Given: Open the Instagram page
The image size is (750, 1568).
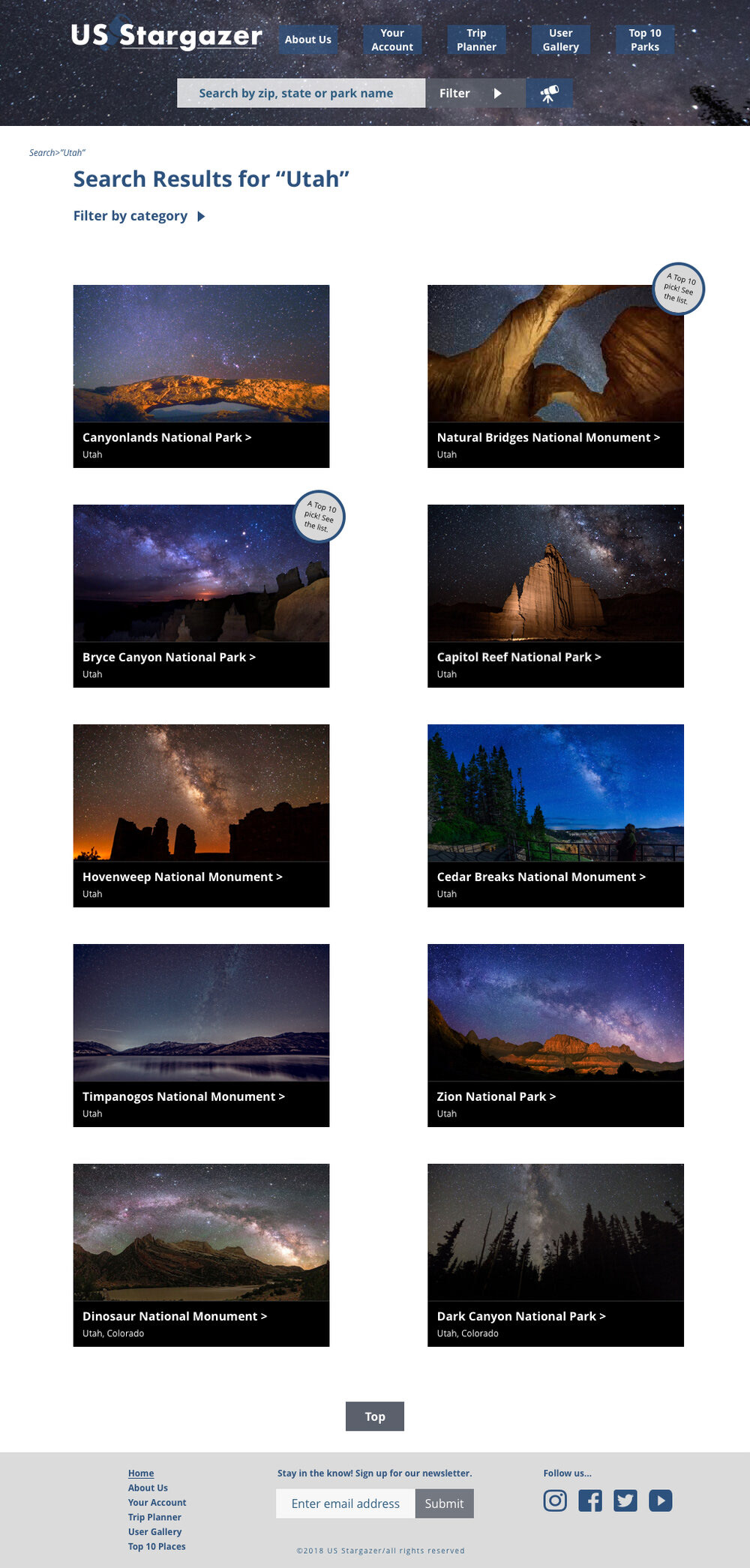Looking at the screenshot, I should (x=555, y=1501).
